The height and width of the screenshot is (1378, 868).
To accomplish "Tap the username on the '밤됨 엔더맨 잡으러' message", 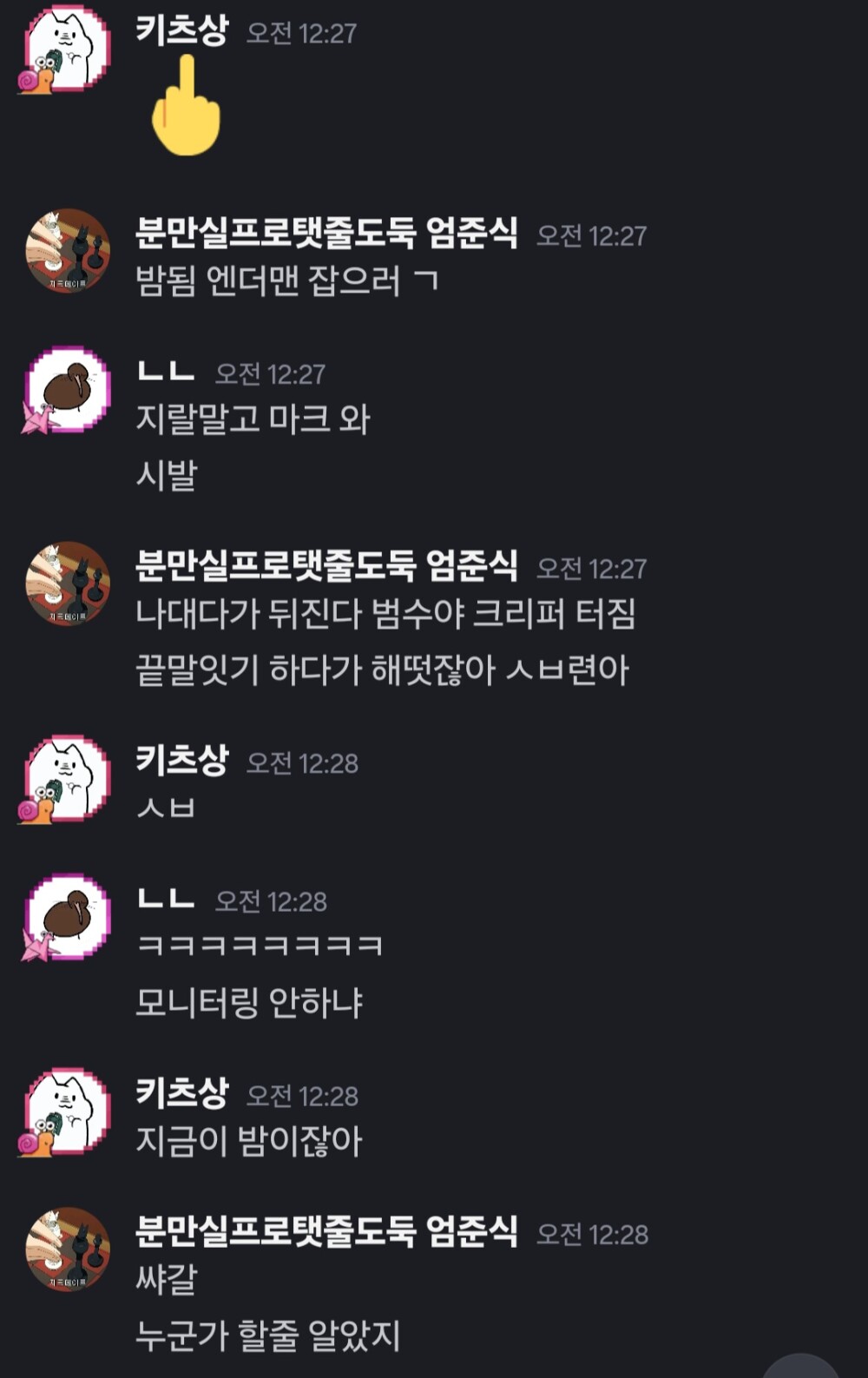I will click(326, 233).
